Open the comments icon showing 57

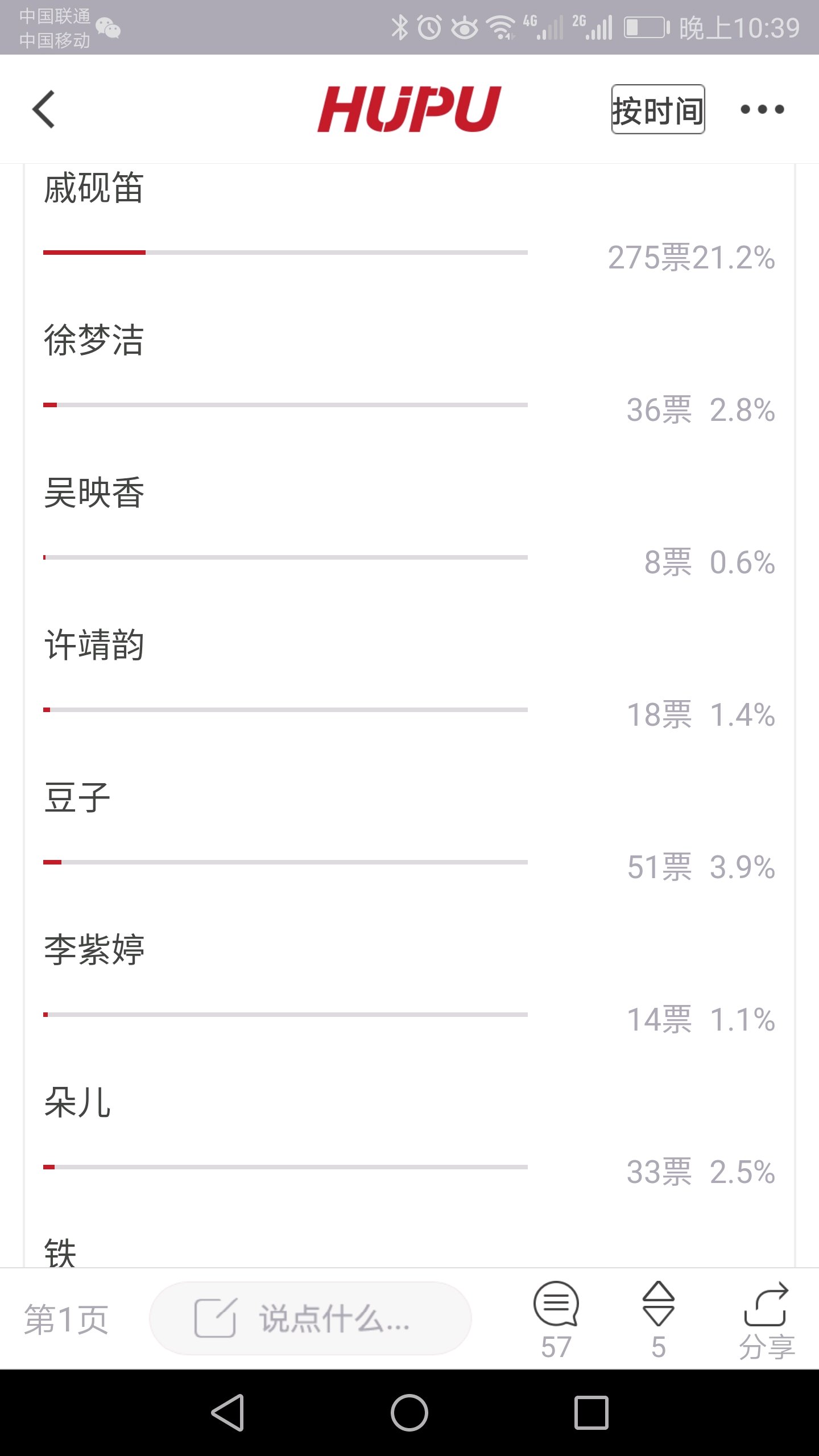[x=556, y=1319]
